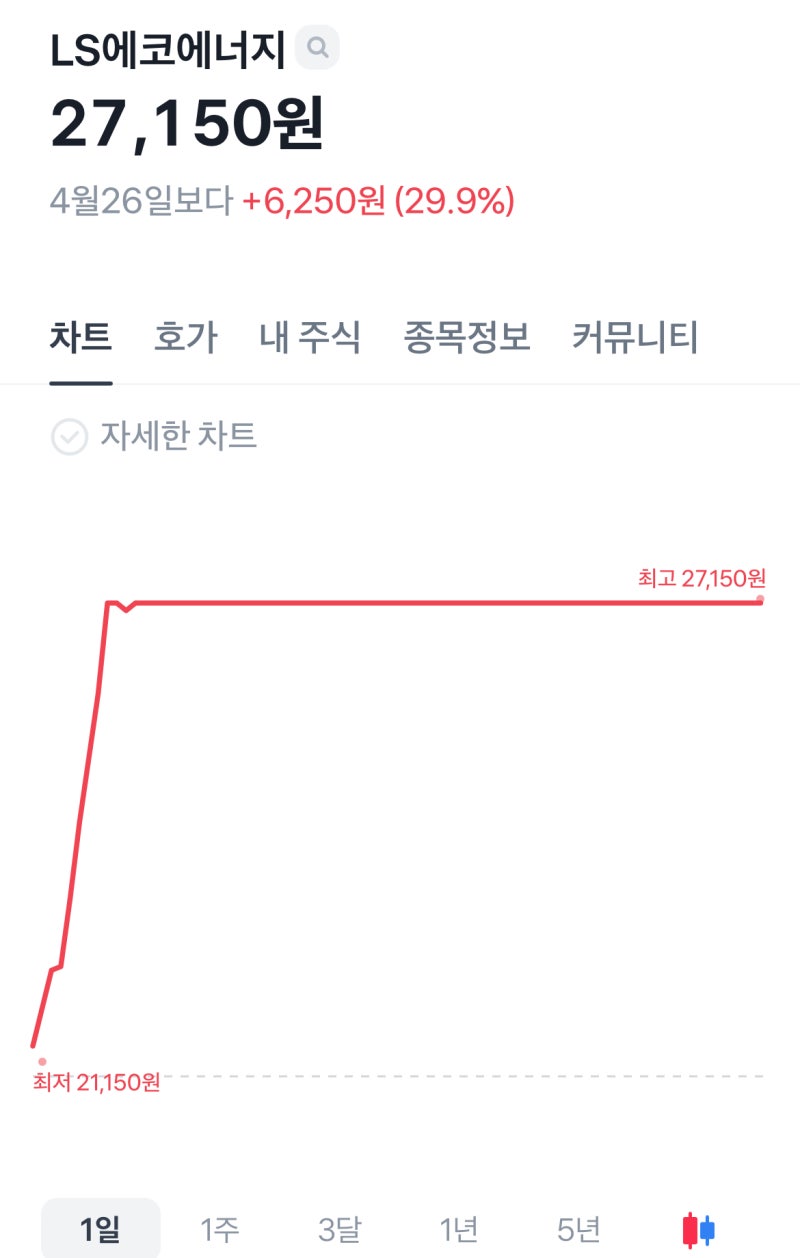Select the 종목정보 tab
The height and width of the screenshot is (1258, 800).
(466, 338)
